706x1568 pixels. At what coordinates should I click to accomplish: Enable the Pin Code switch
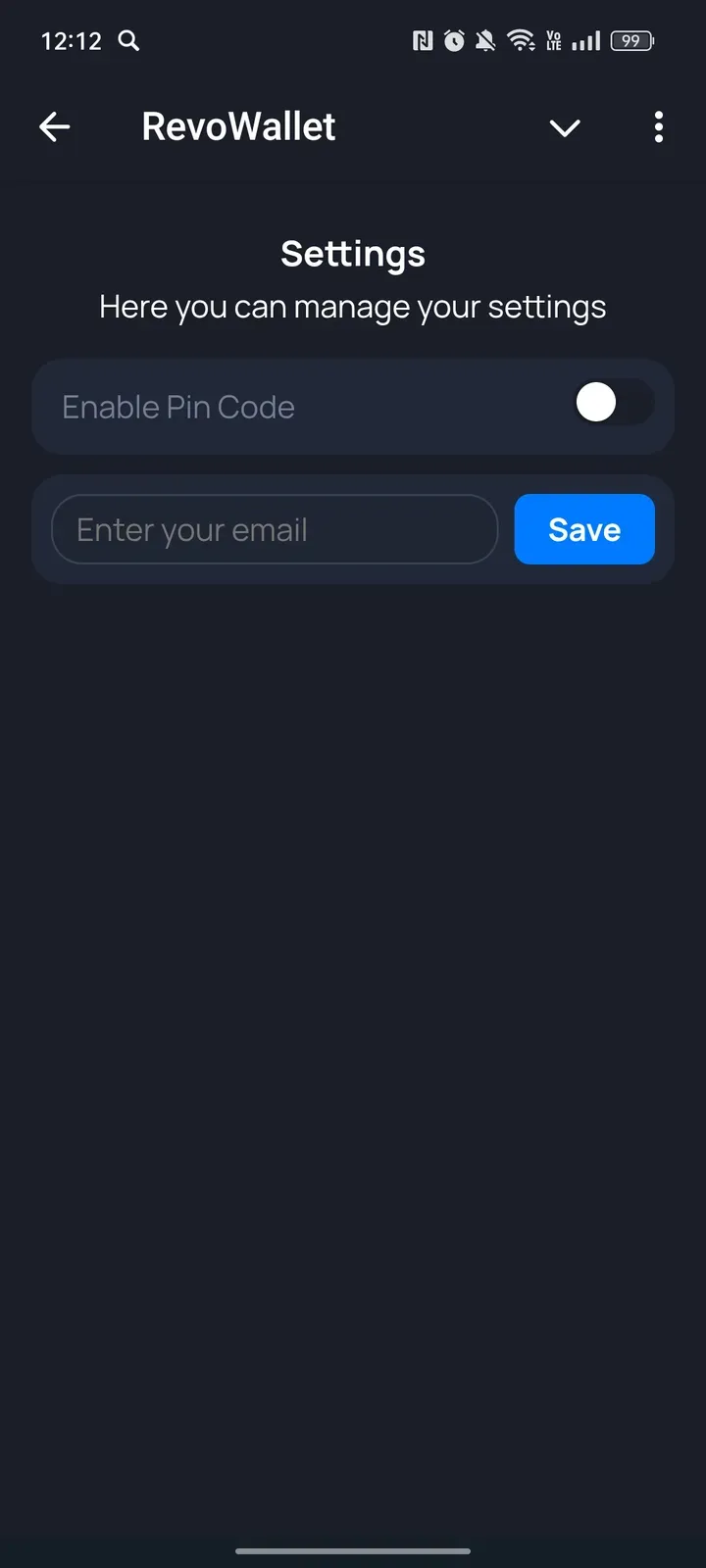tap(613, 403)
